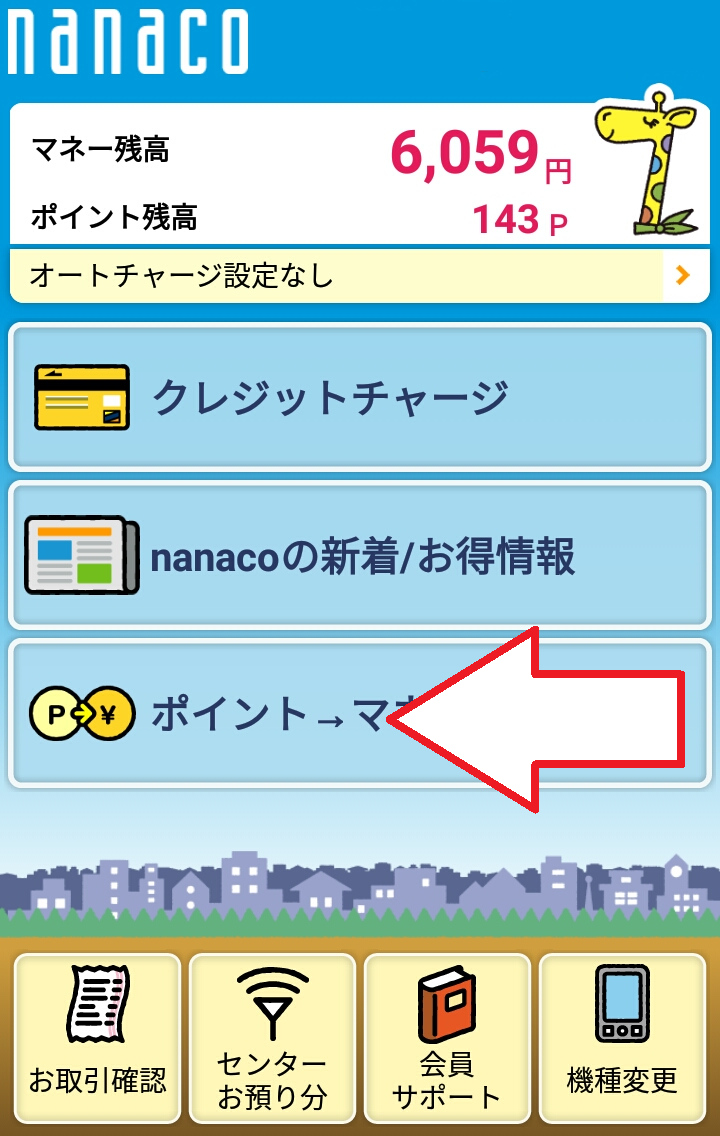This screenshot has width=720, height=1136.
Task: Select 機種変更 device change
Action: (621, 1037)
